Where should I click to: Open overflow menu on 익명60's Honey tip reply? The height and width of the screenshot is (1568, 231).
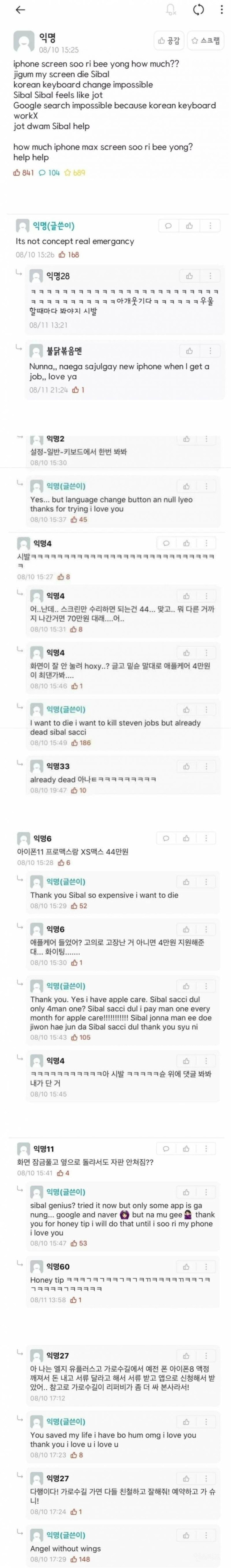(x=207, y=1267)
